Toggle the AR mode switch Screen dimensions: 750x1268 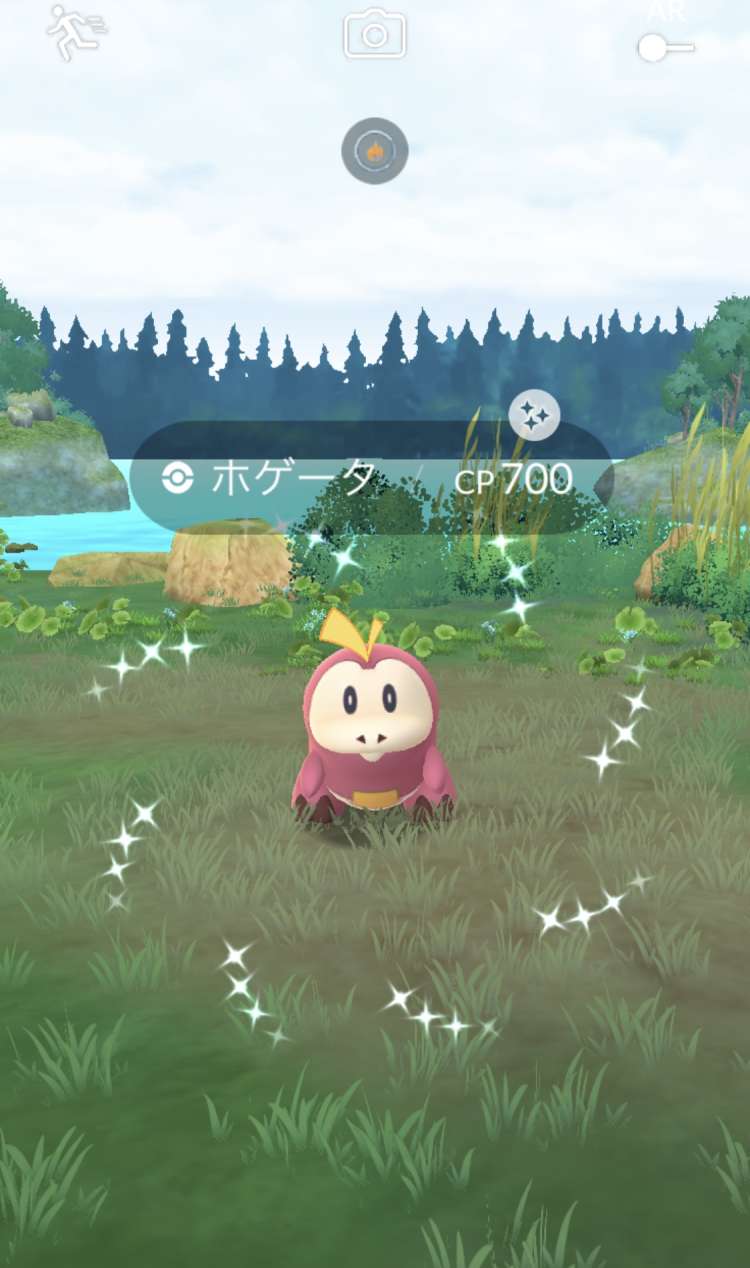(665, 47)
